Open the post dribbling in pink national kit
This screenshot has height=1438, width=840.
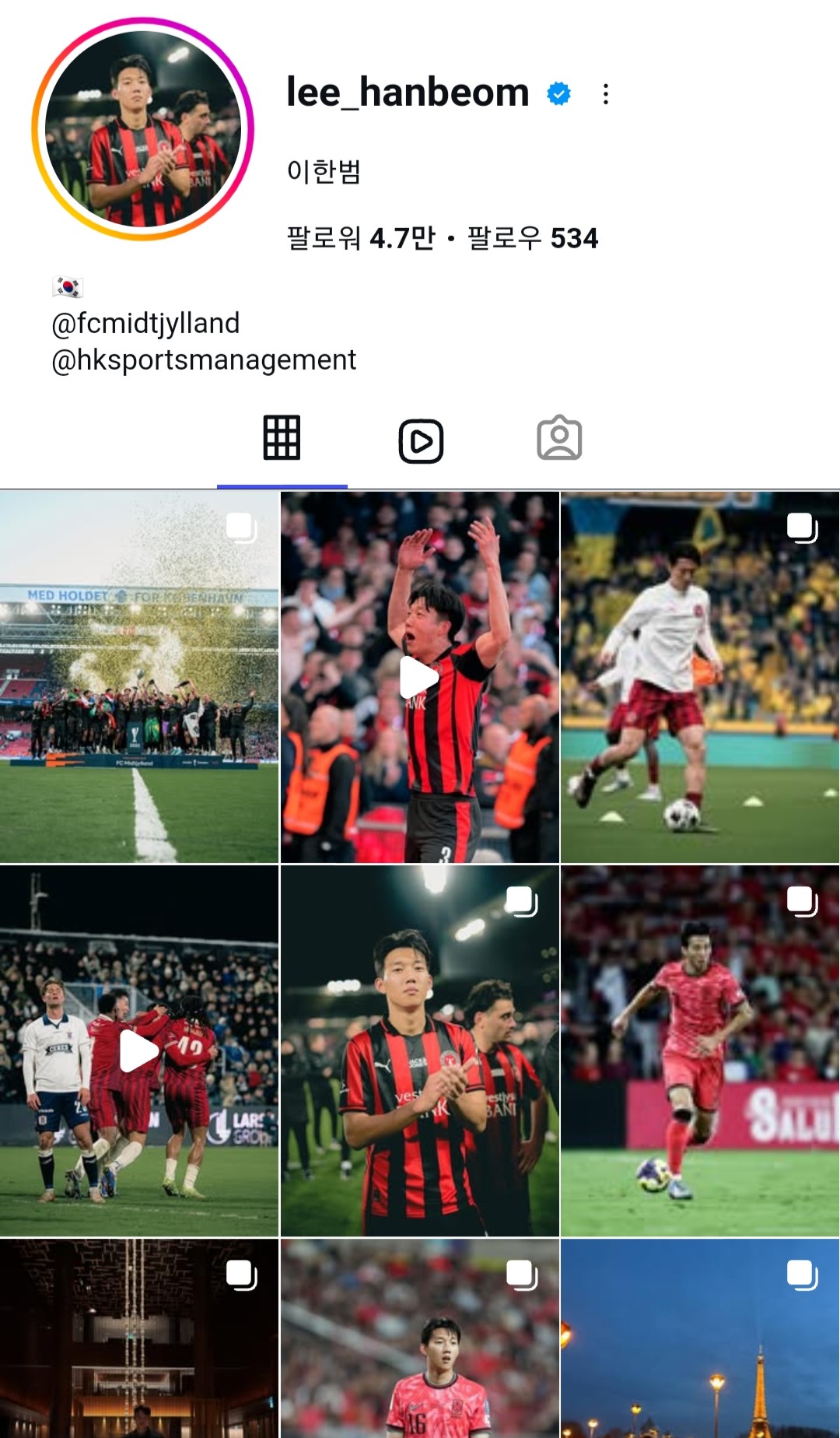tap(700, 1051)
